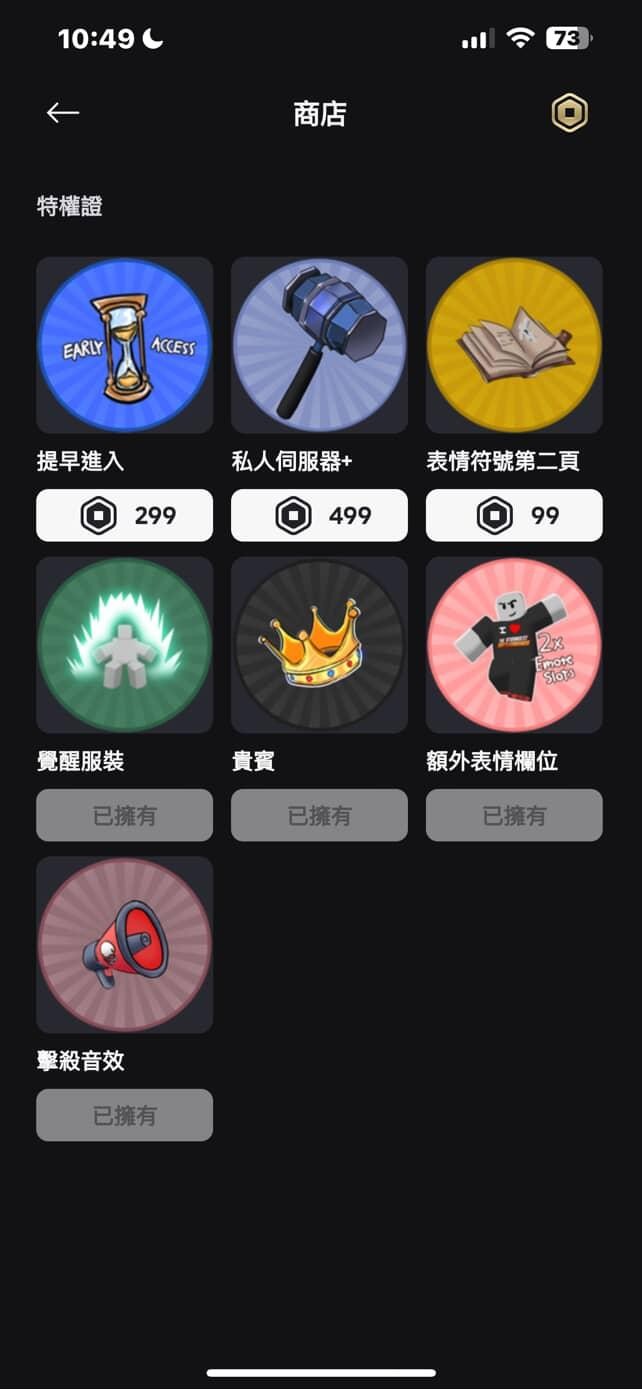642x1389 pixels.
Task: View the 擊殺音效 megaphone pass tile
Action: 124,945
